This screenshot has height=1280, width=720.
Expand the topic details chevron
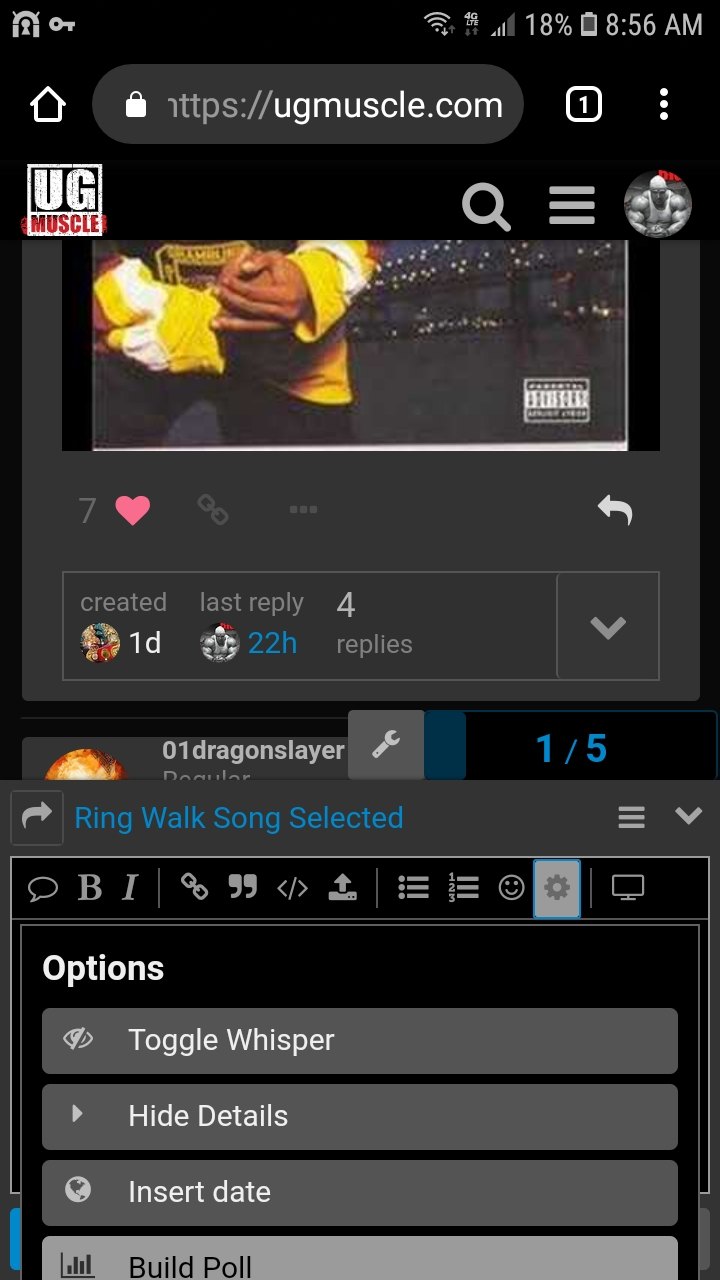coord(608,627)
